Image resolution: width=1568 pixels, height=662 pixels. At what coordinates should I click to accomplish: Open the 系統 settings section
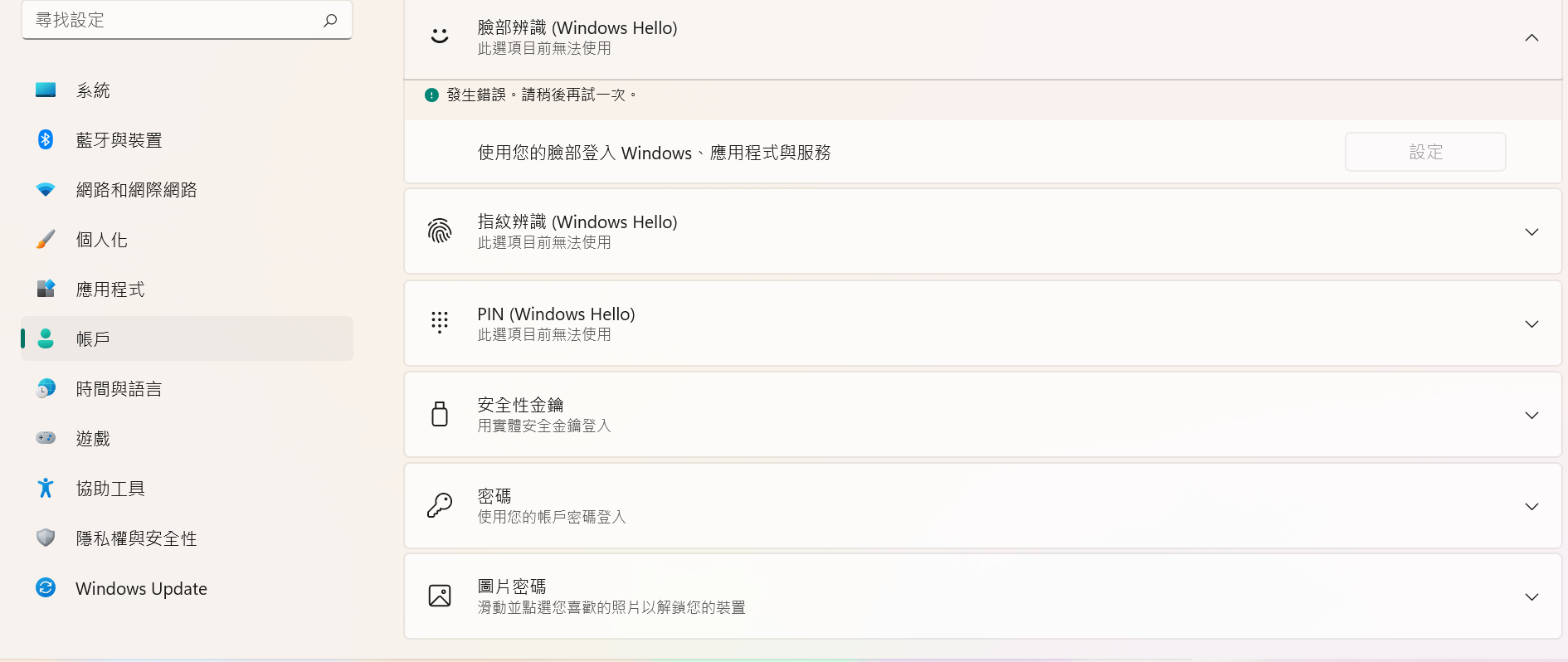click(x=93, y=90)
